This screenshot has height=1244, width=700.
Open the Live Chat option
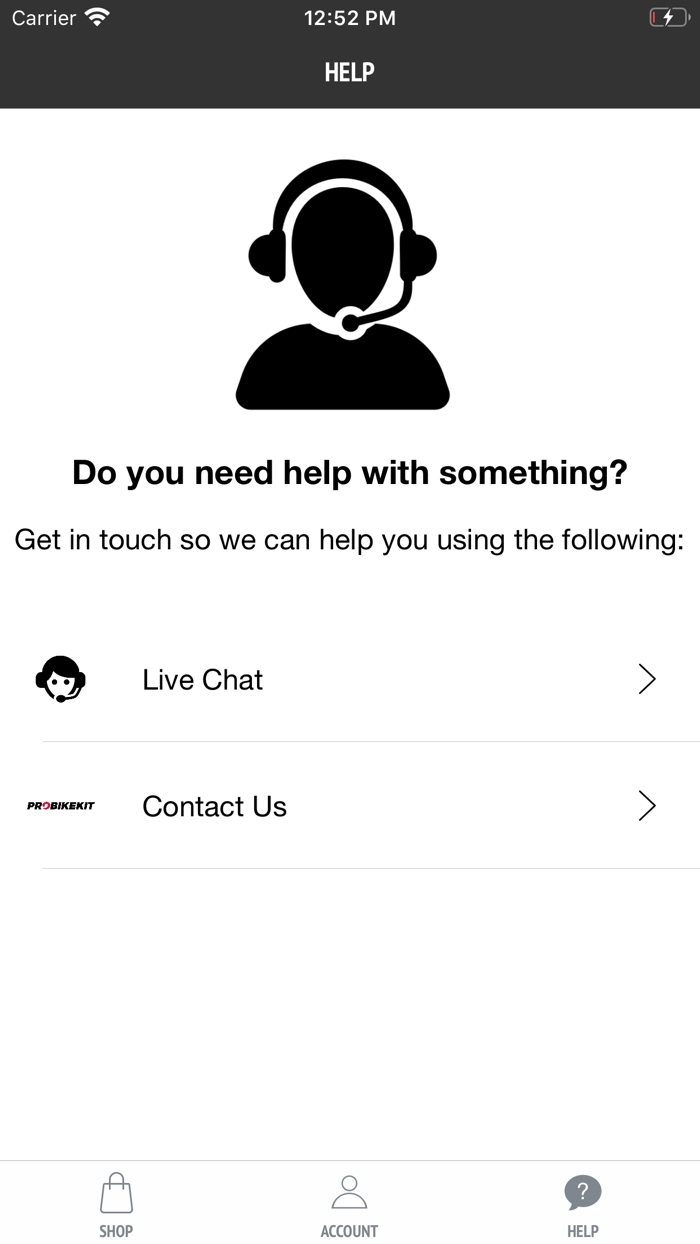click(x=350, y=679)
